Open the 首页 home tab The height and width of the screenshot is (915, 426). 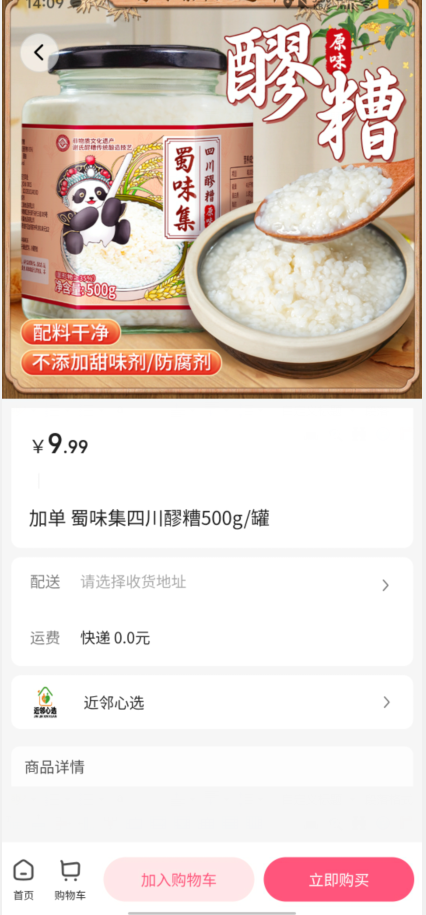pyautogui.click(x=23, y=879)
